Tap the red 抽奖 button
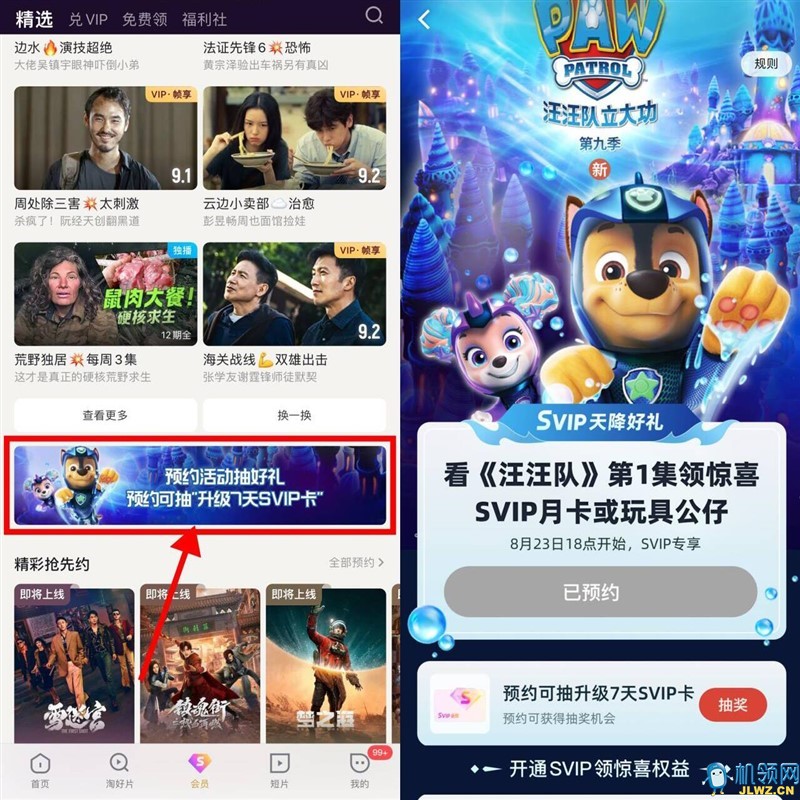This screenshot has width=800, height=800. pos(733,704)
